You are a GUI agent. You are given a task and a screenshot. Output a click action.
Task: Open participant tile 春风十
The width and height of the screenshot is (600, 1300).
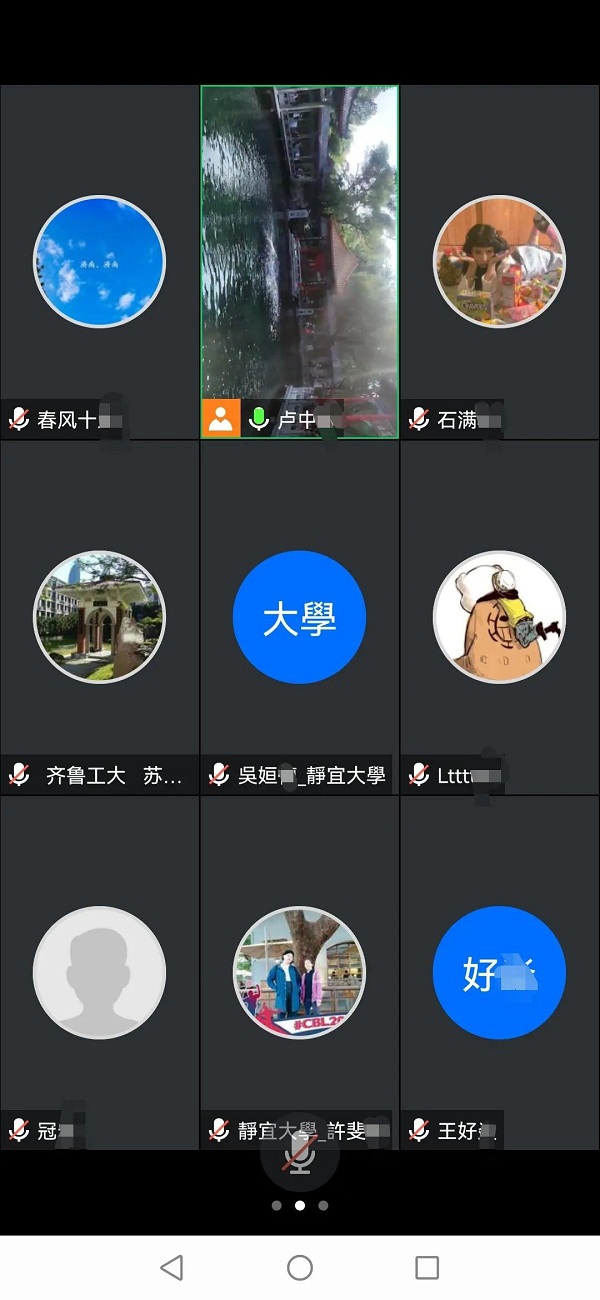coord(100,262)
